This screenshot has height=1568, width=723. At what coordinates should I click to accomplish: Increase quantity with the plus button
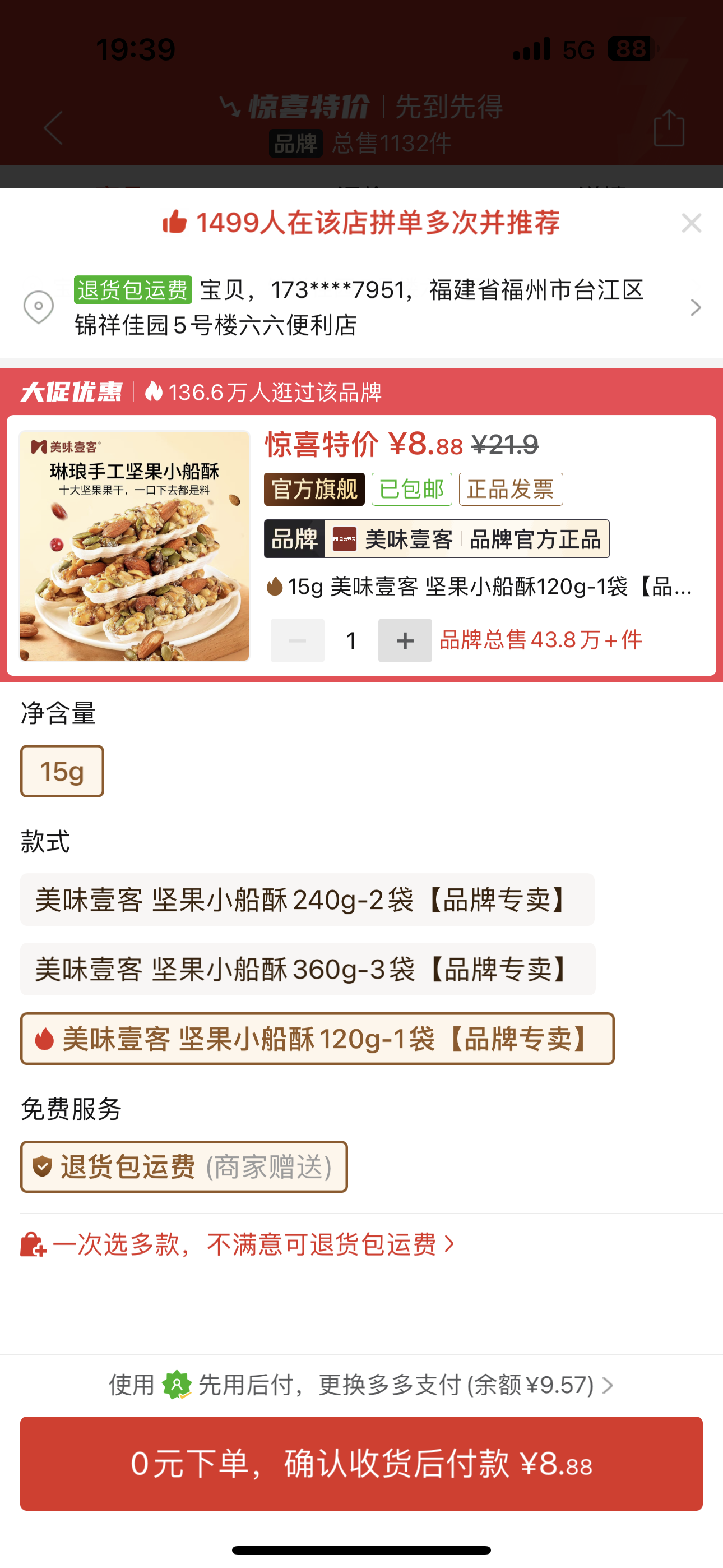[x=405, y=640]
